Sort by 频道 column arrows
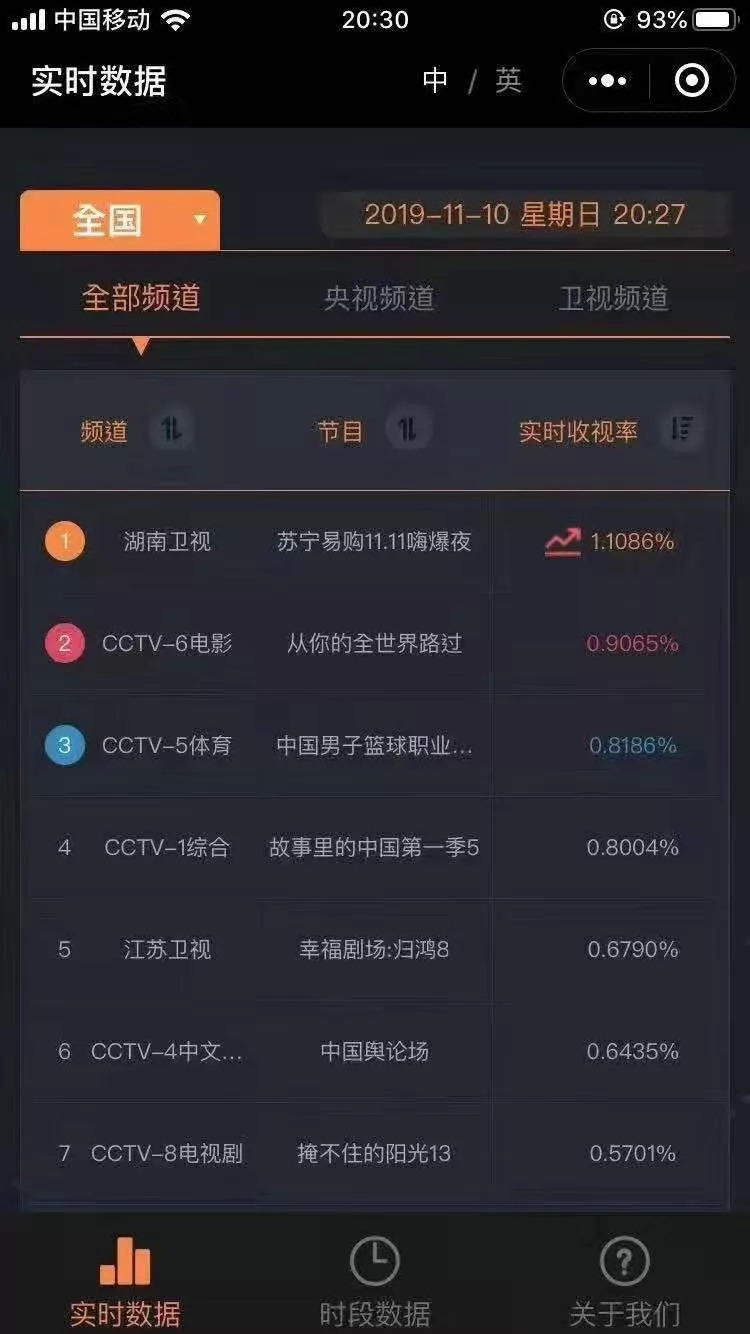Viewport: 750px width, 1334px height. click(172, 431)
